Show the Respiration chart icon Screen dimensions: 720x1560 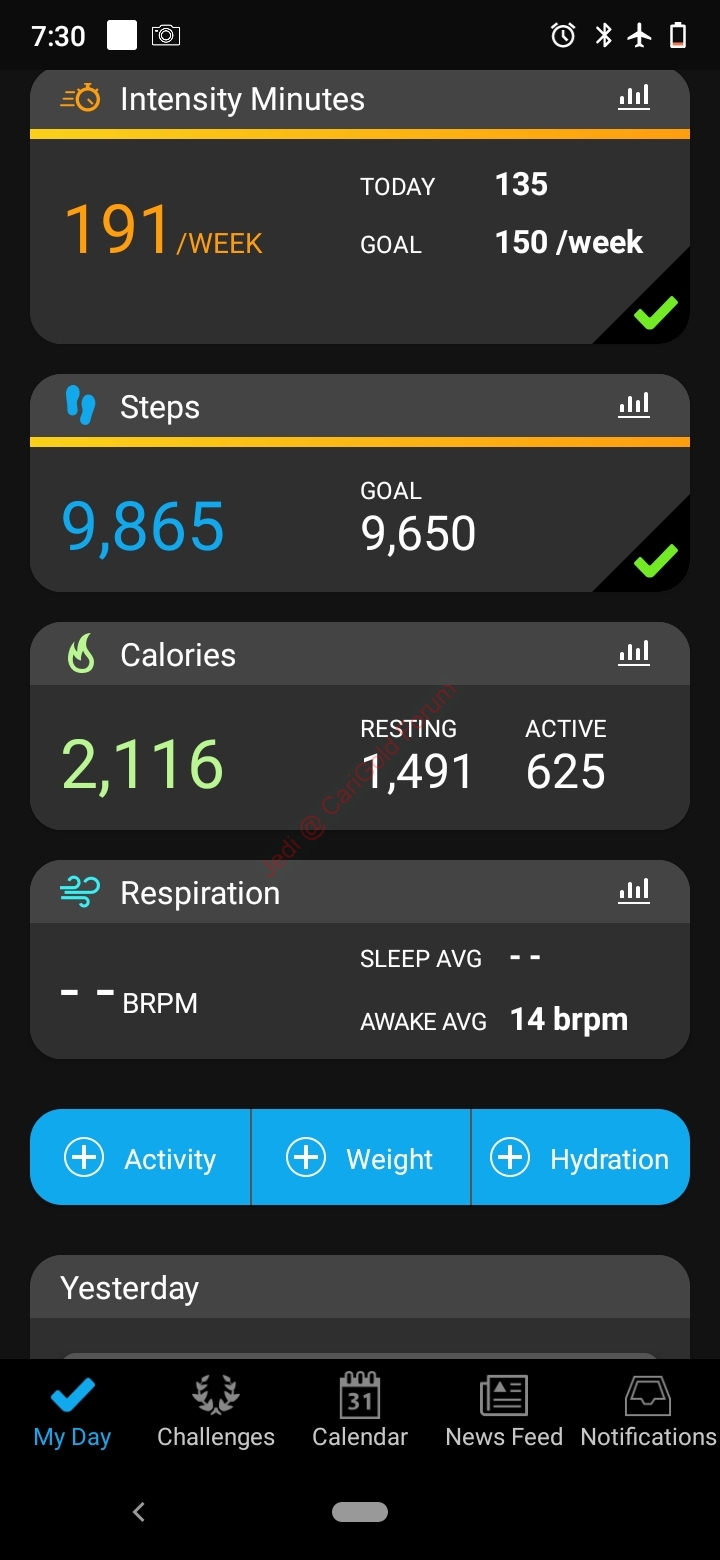(x=634, y=891)
